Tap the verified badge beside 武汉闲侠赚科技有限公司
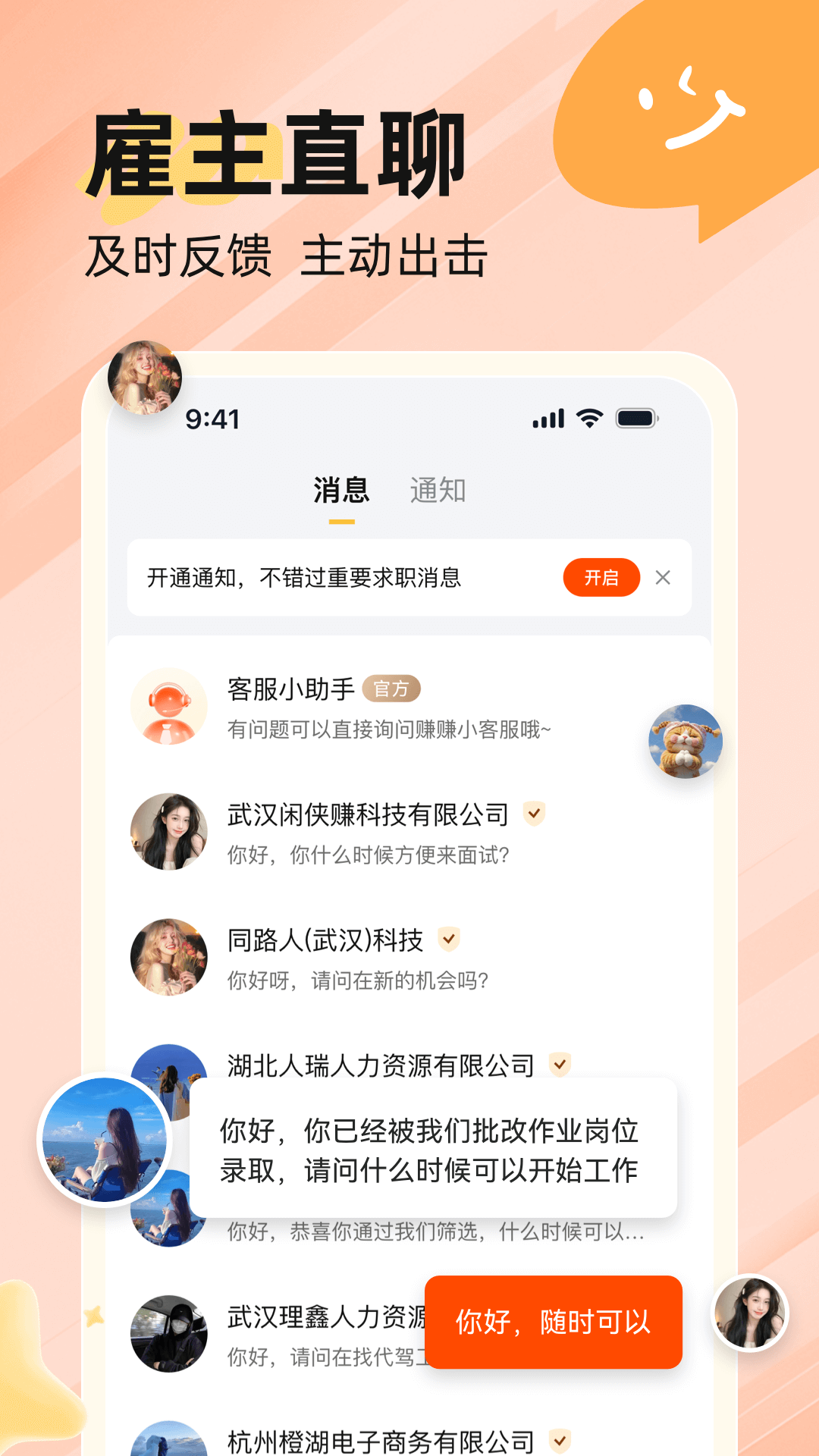This screenshot has width=819, height=1456. pyautogui.click(x=534, y=814)
